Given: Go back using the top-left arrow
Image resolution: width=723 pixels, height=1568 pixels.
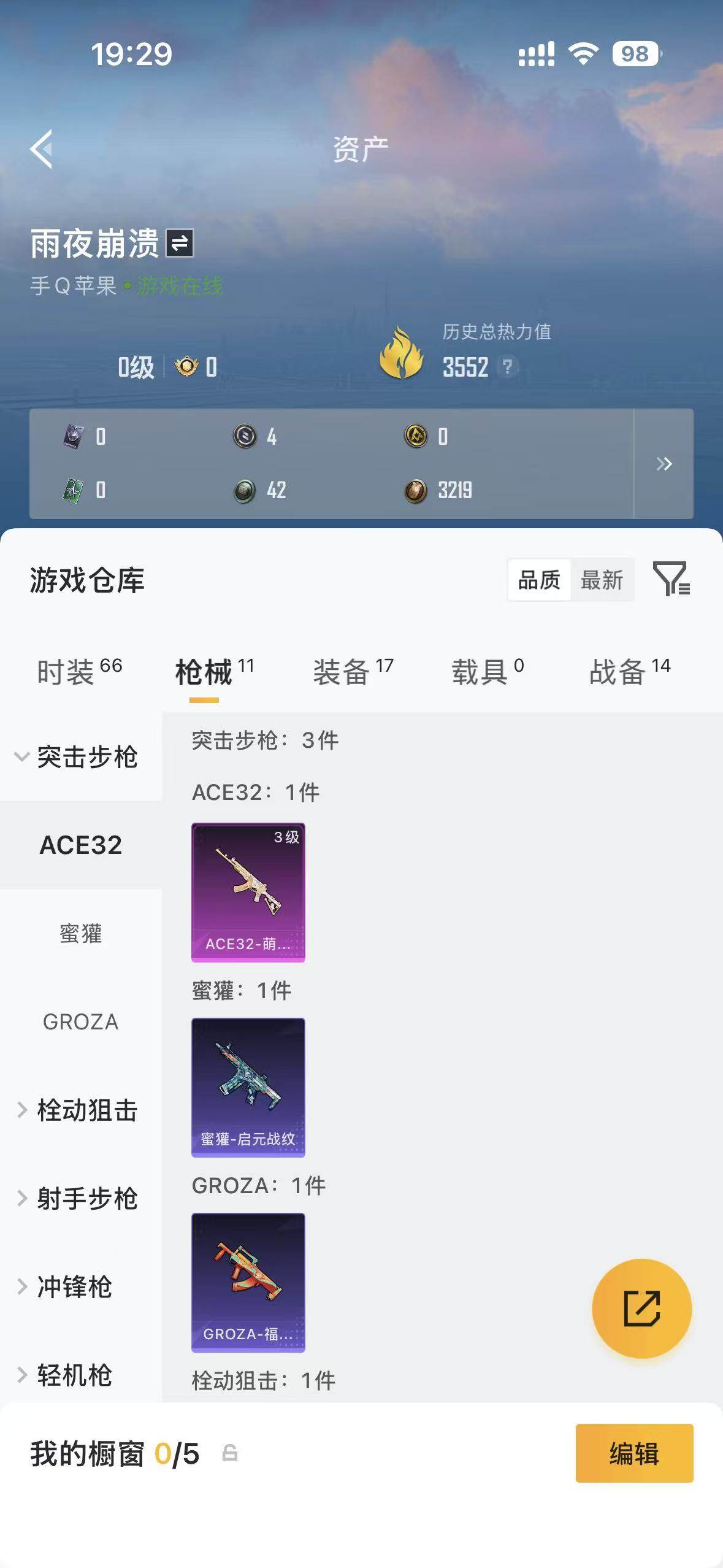Looking at the screenshot, I should point(42,149).
